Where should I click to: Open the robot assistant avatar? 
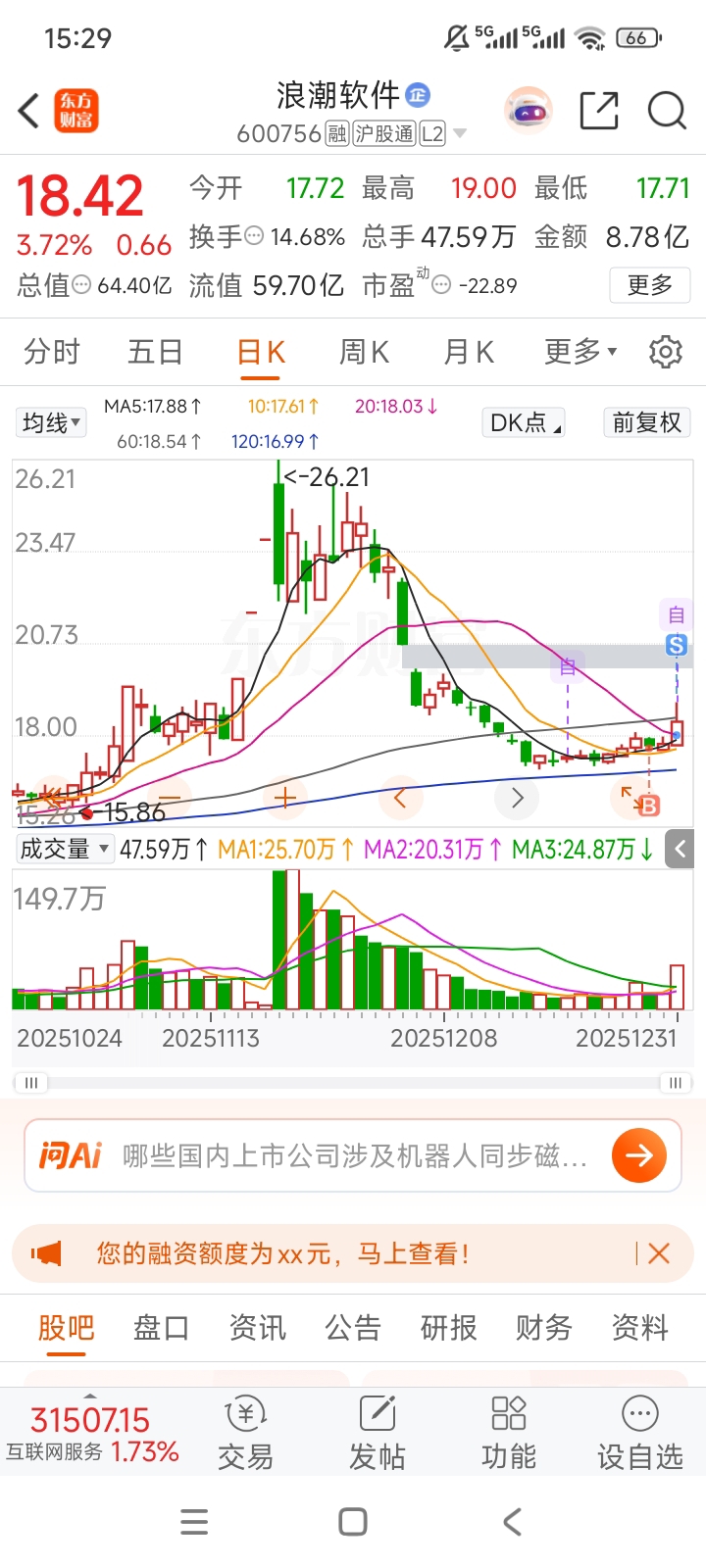(x=529, y=111)
